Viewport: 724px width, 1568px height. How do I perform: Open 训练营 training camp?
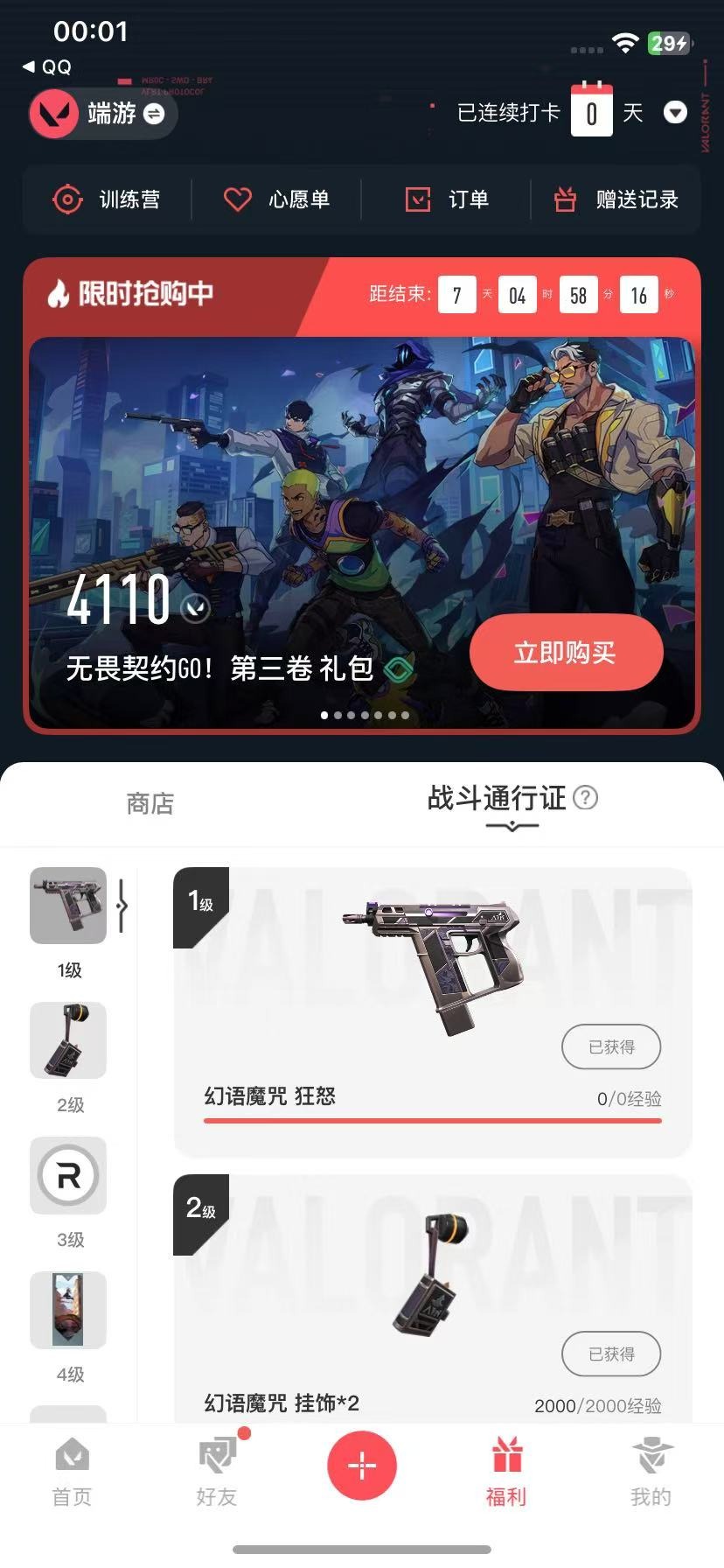[107, 199]
